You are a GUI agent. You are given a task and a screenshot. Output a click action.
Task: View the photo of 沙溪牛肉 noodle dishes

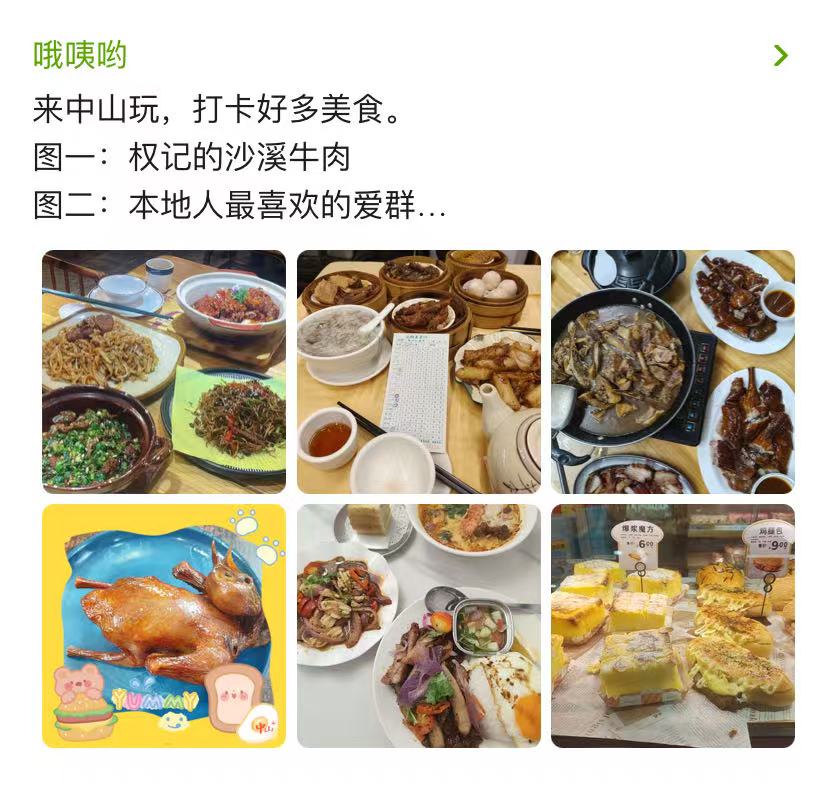pyautogui.click(x=164, y=372)
